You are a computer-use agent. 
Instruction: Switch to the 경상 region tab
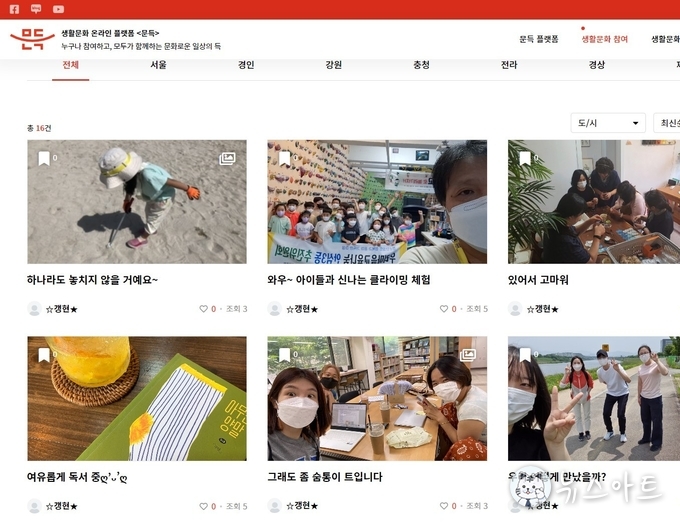[x=596, y=65]
